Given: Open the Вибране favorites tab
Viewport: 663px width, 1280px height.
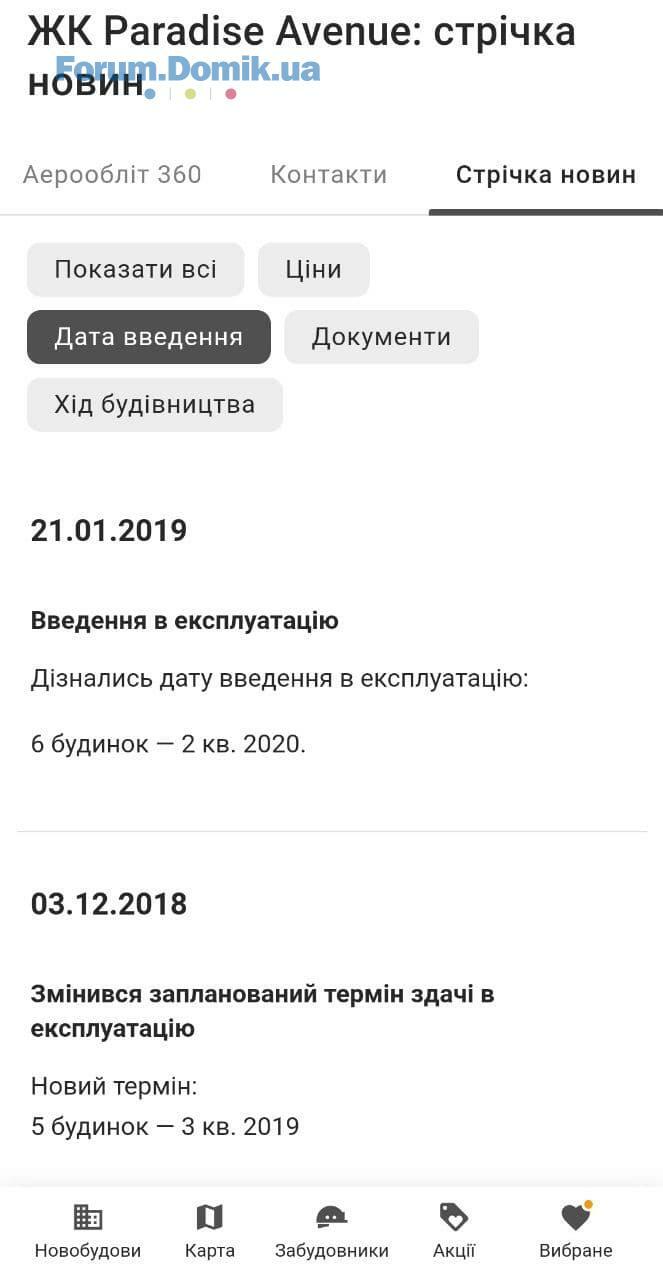Looking at the screenshot, I should coord(576,1232).
